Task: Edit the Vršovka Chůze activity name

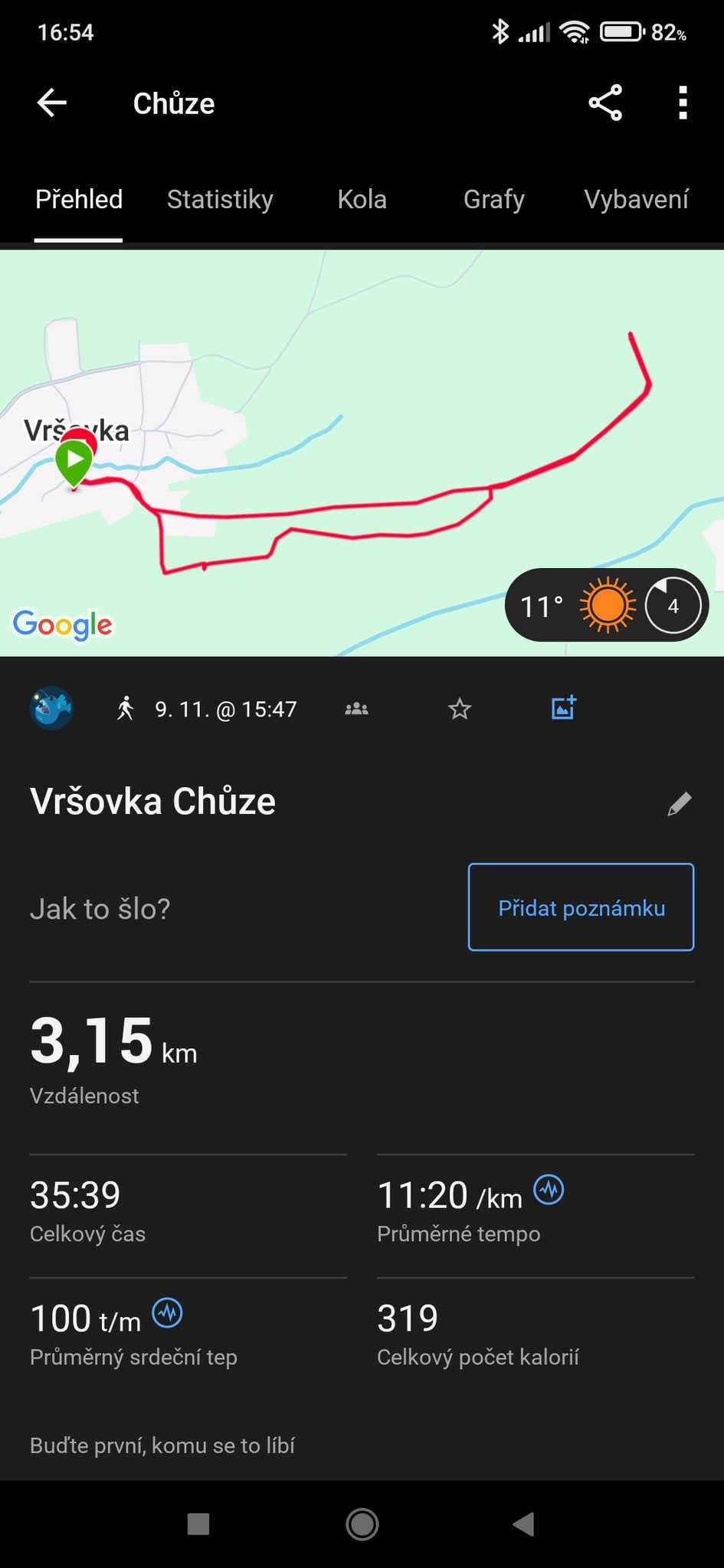Action: 679,804
